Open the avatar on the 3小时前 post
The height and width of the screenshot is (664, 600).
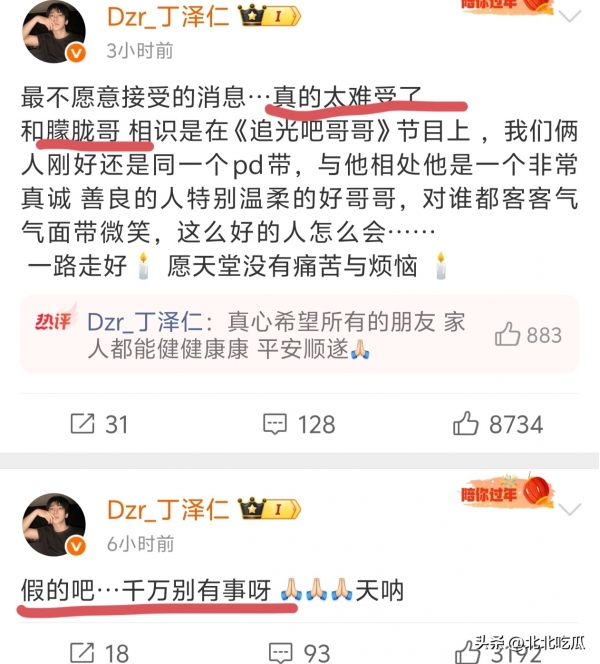52,29
